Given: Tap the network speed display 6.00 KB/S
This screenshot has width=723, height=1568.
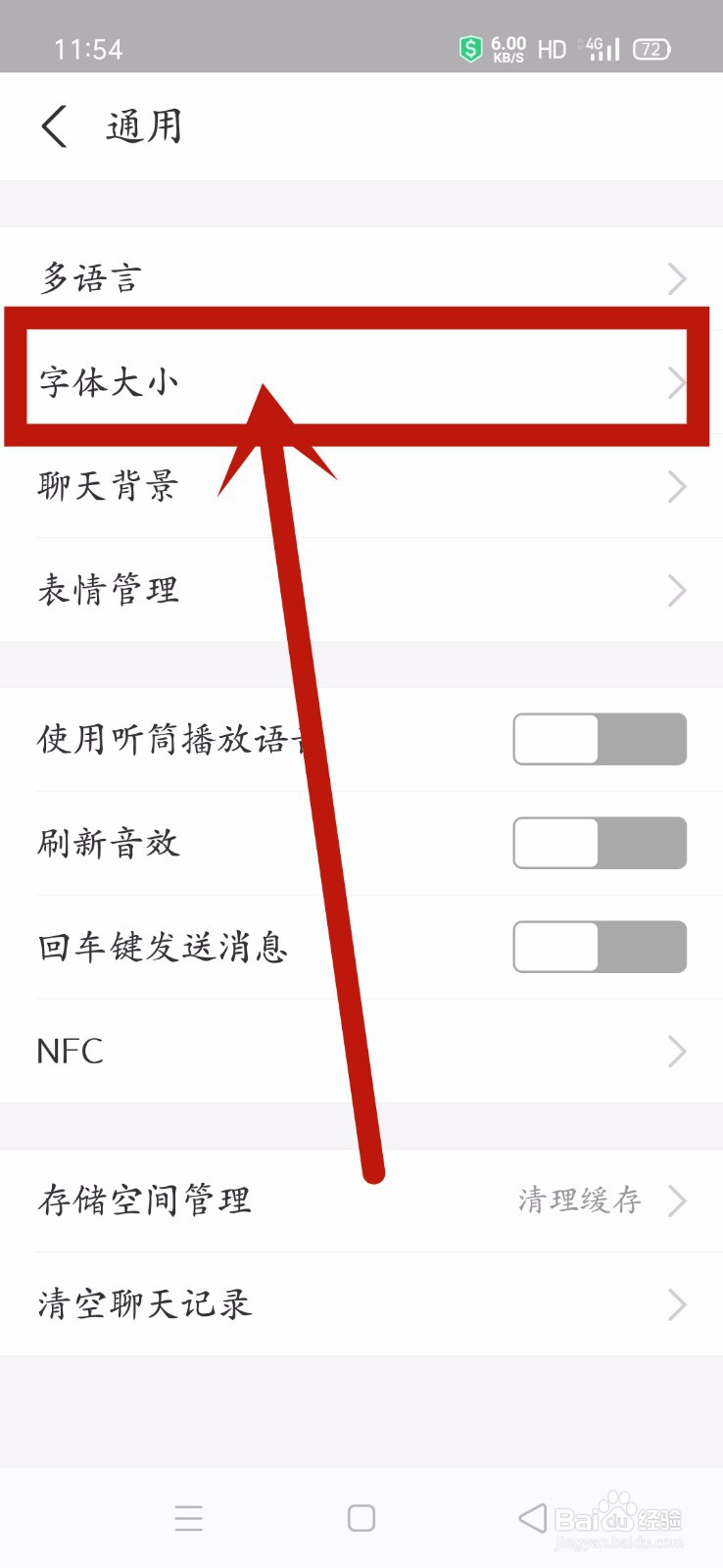Looking at the screenshot, I should pyautogui.click(x=508, y=47).
